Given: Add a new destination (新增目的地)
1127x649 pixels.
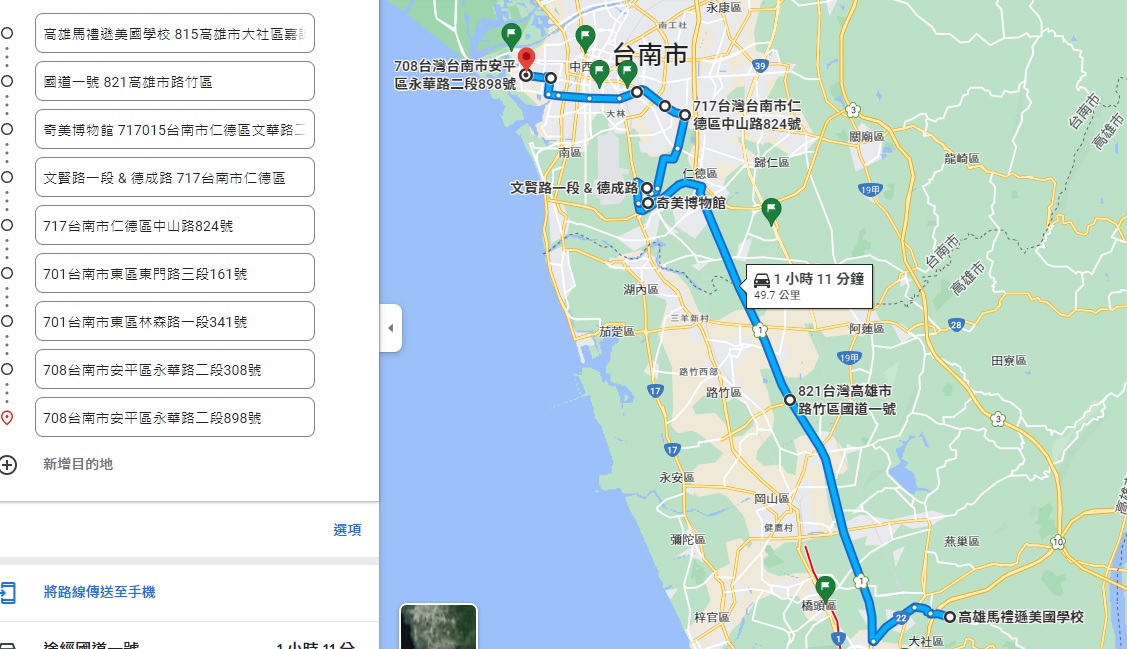Looking at the screenshot, I should (x=77, y=464).
